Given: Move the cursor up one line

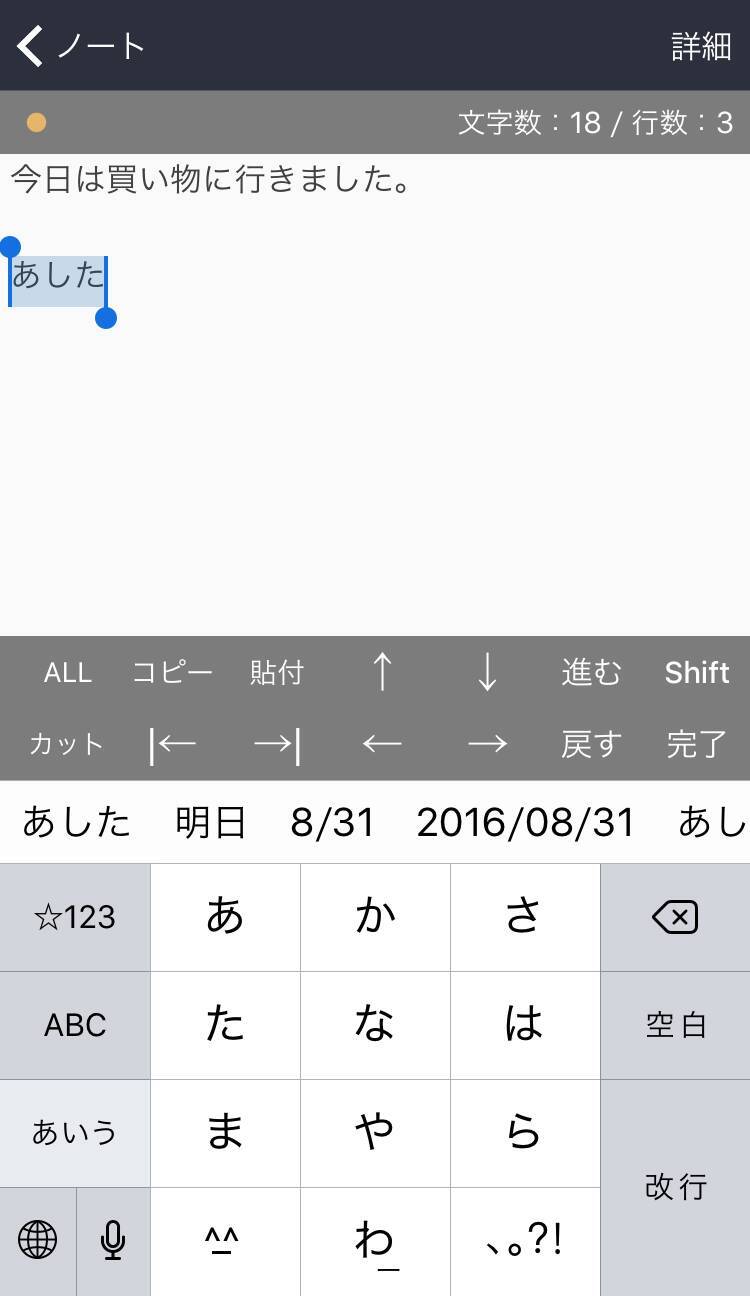Looking at the screenshot, I should 381,673.
